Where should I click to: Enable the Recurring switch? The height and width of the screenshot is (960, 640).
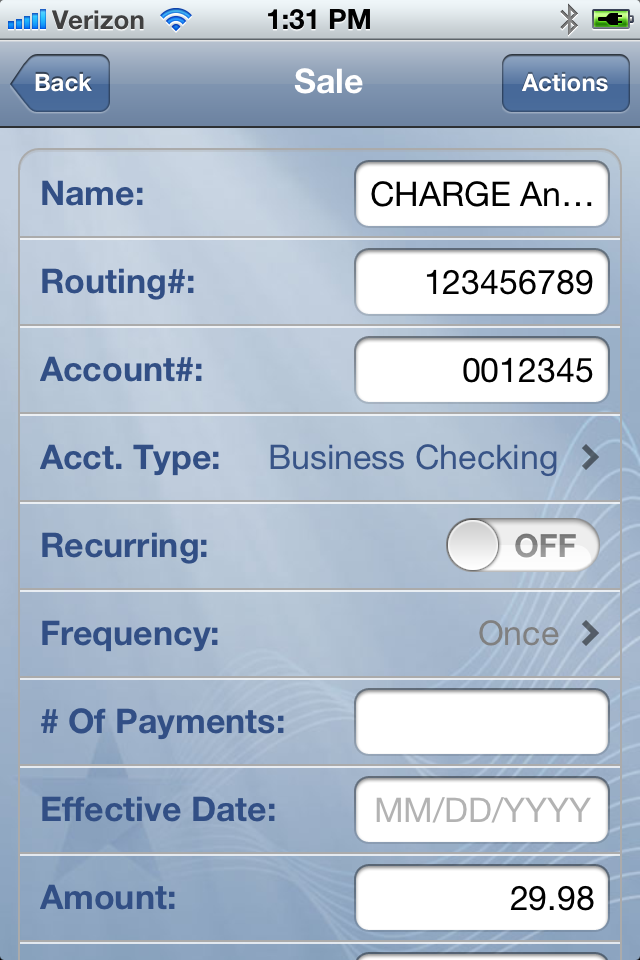[x=522, y=546]
